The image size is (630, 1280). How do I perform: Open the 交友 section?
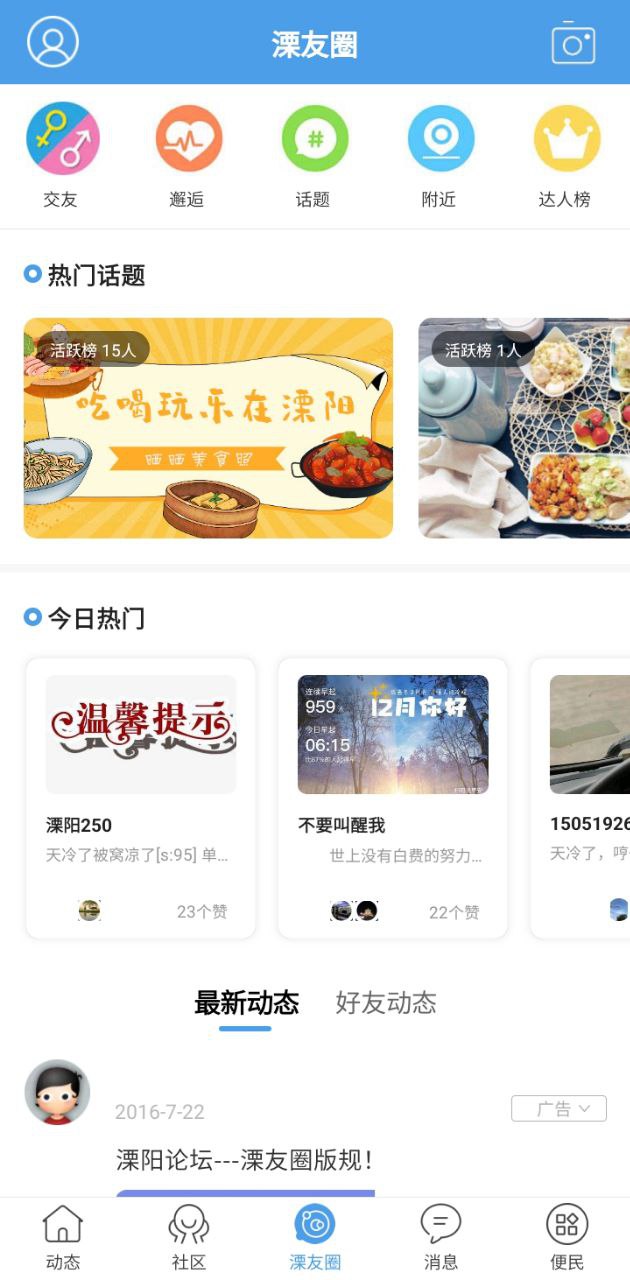[x=62, y=154]
